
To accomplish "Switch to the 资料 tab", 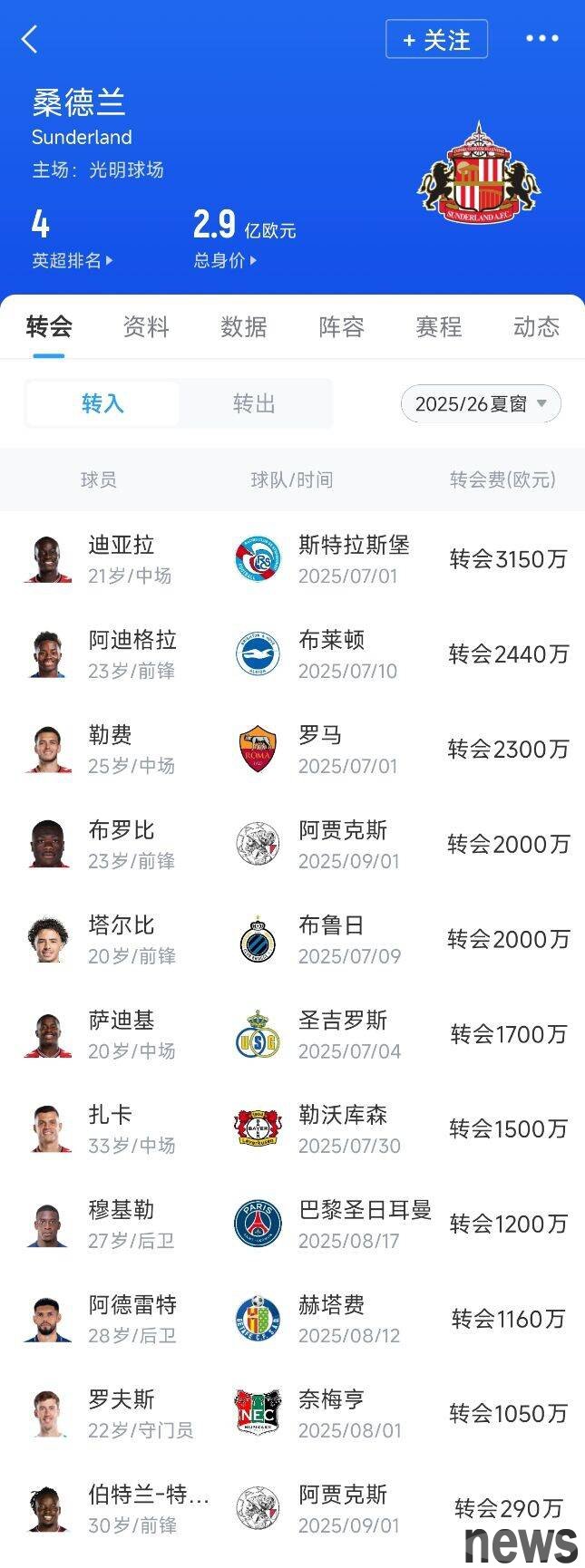I will pos(146,327).
